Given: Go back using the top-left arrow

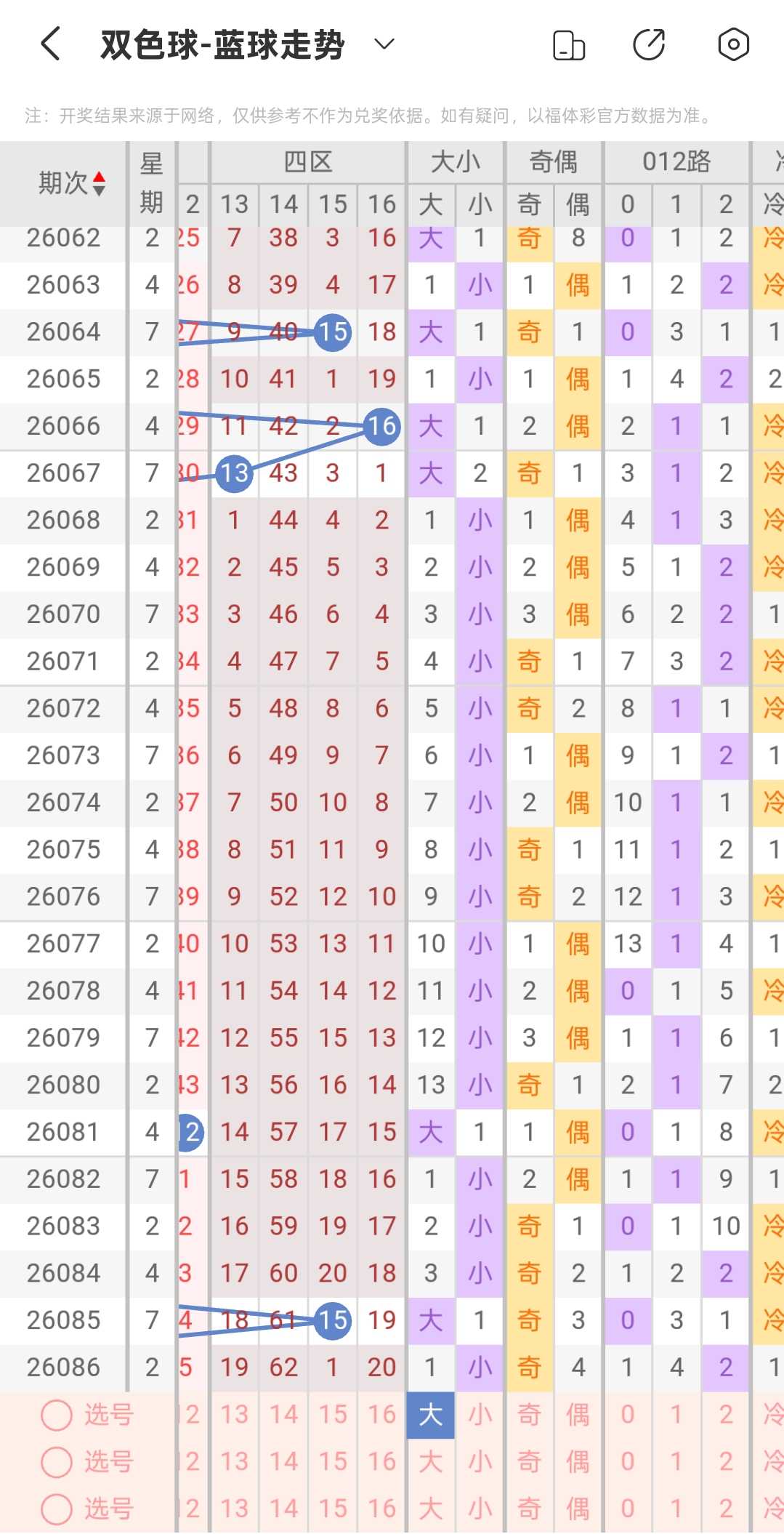Looking at the screenshot, I should [x=50, y=44].
